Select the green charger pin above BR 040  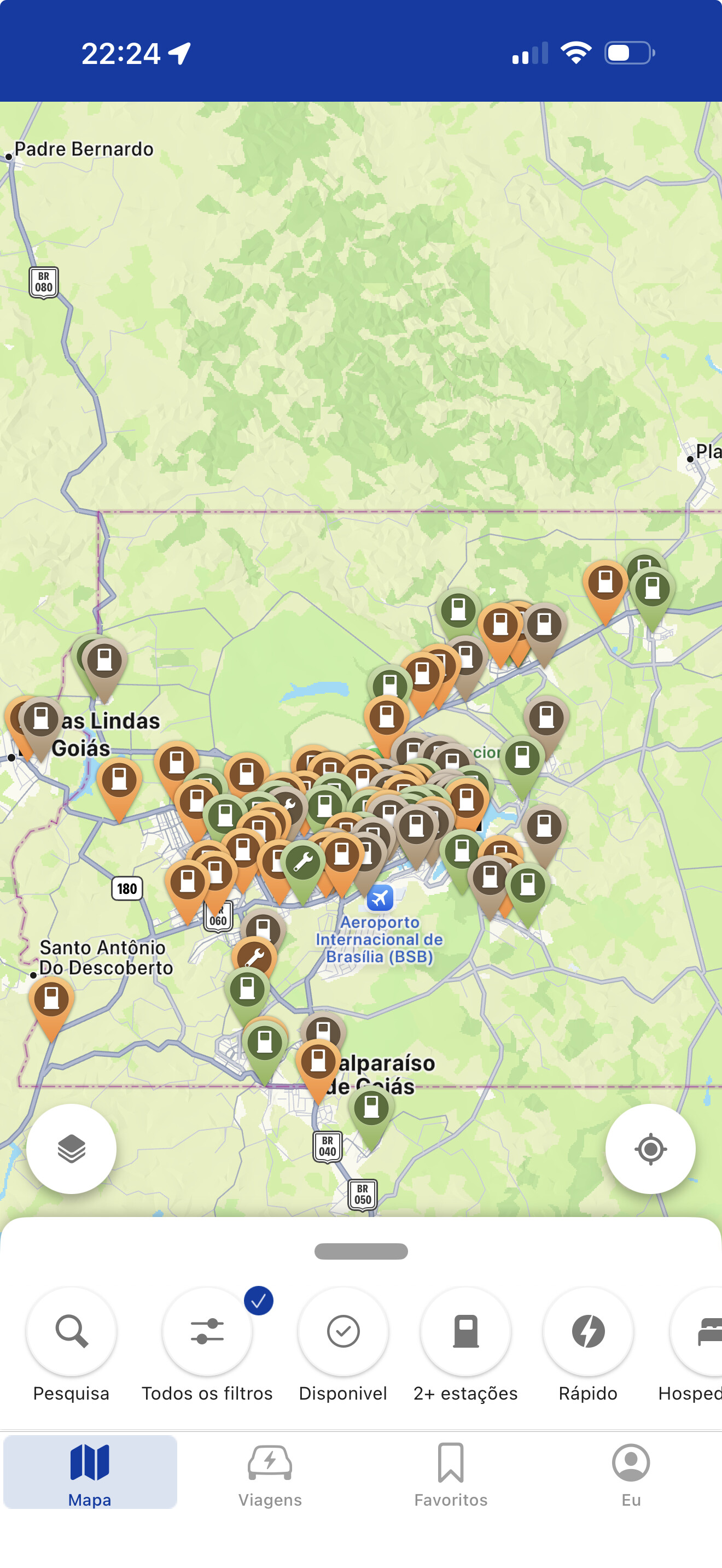371,1111
